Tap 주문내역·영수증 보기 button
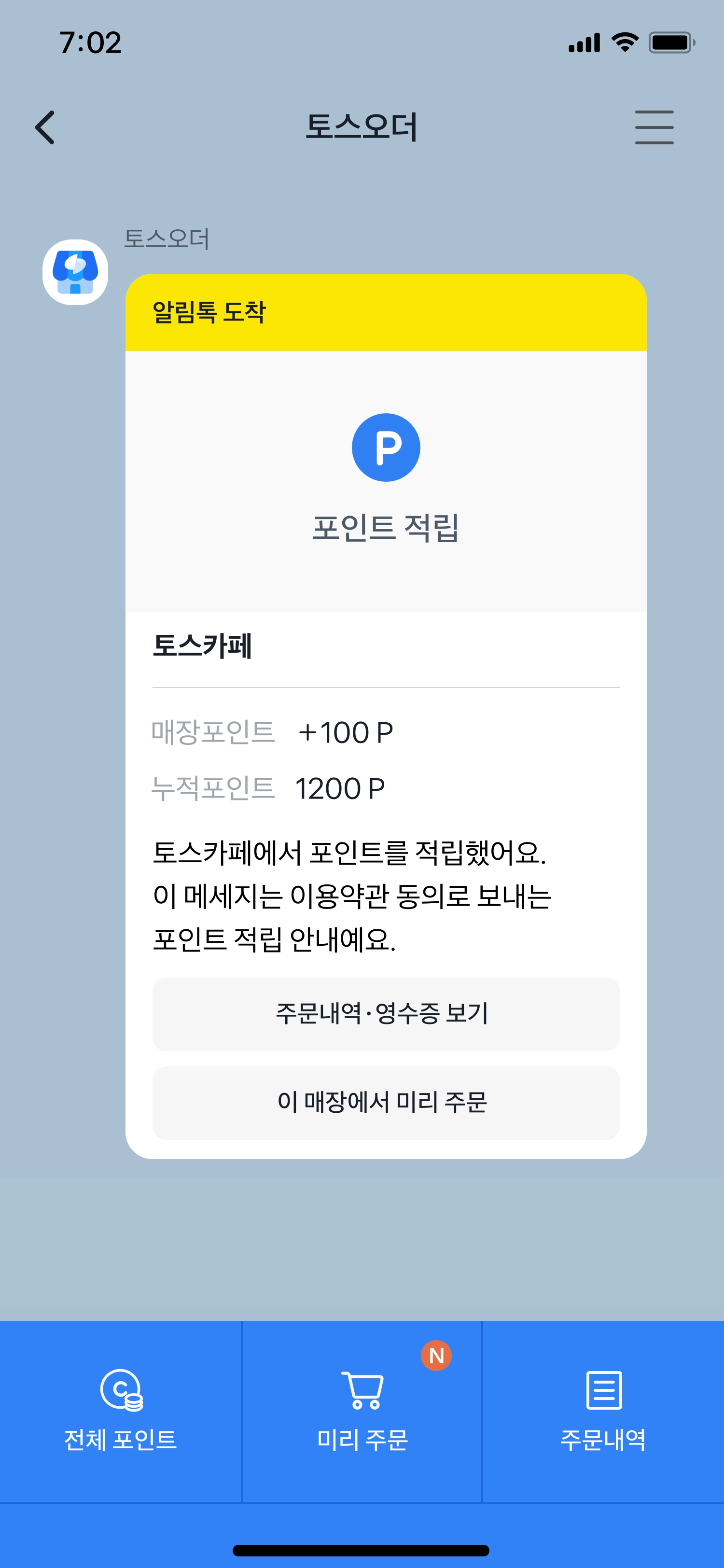 coord(386,1014)
